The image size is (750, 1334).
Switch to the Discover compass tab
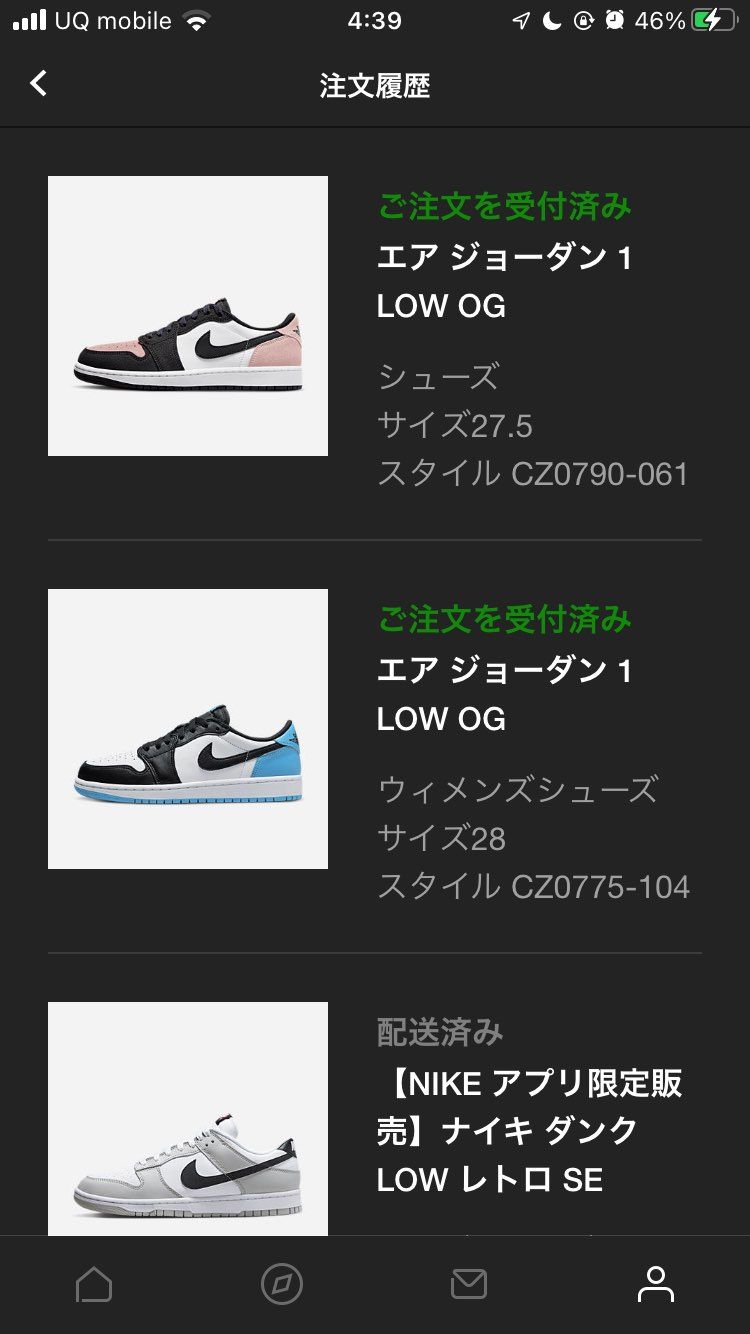[281, 1284]
